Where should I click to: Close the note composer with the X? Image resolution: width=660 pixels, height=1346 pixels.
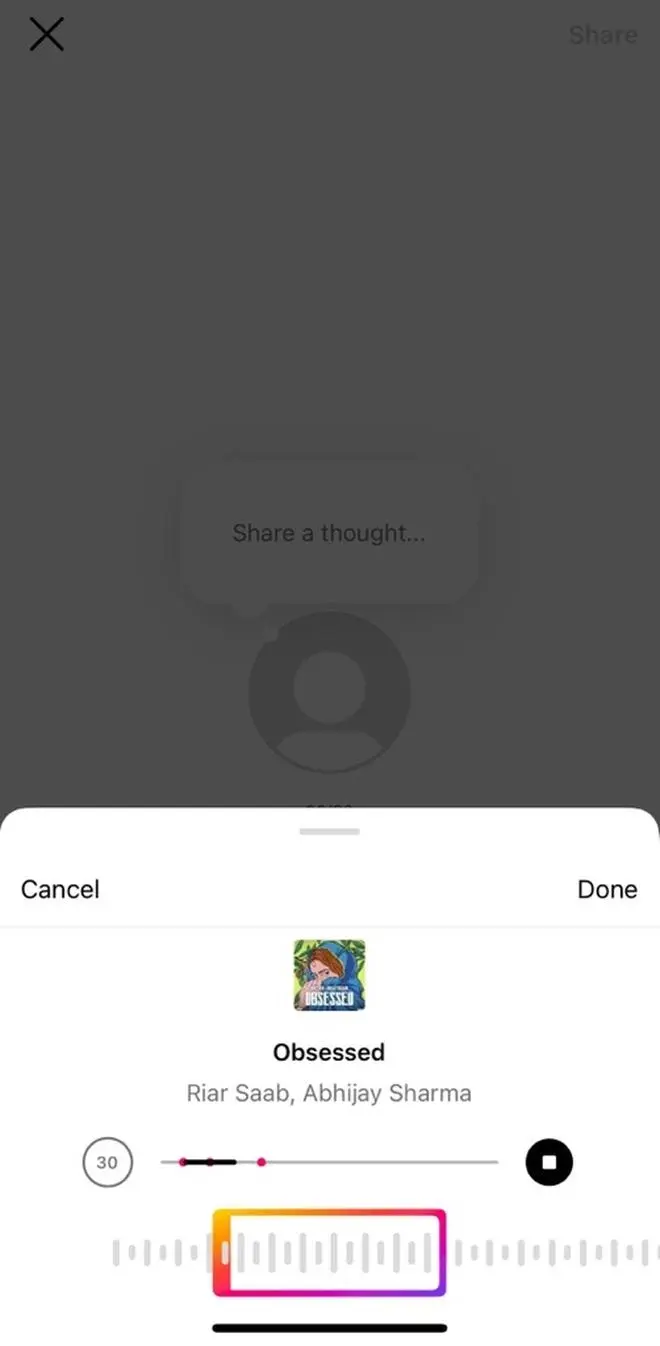[46, 35]
